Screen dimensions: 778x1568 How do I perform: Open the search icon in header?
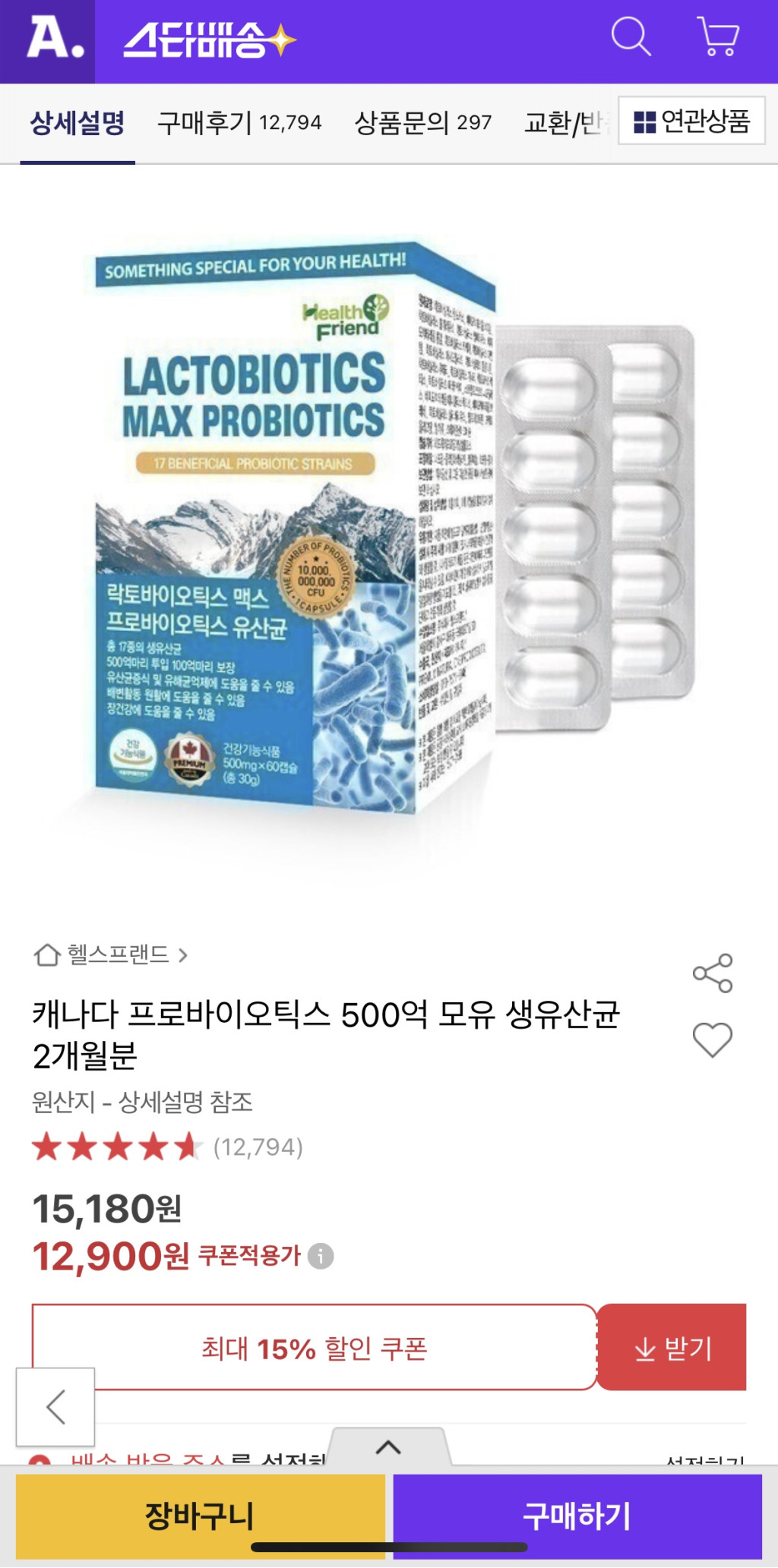pyautogui.click(x=631, y=36)
